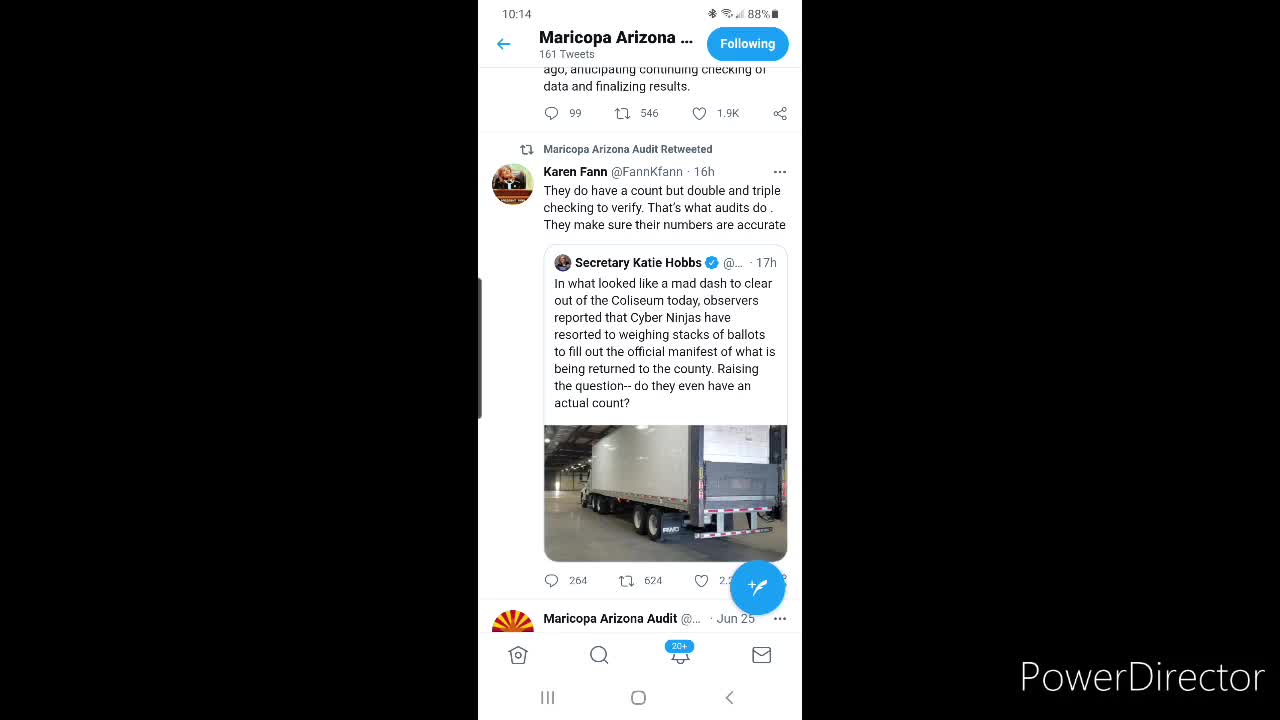The width and height of the screenshot is (1280, 720).
Task: Like the tweet with 1.9K likes
Action: (700, 114)
